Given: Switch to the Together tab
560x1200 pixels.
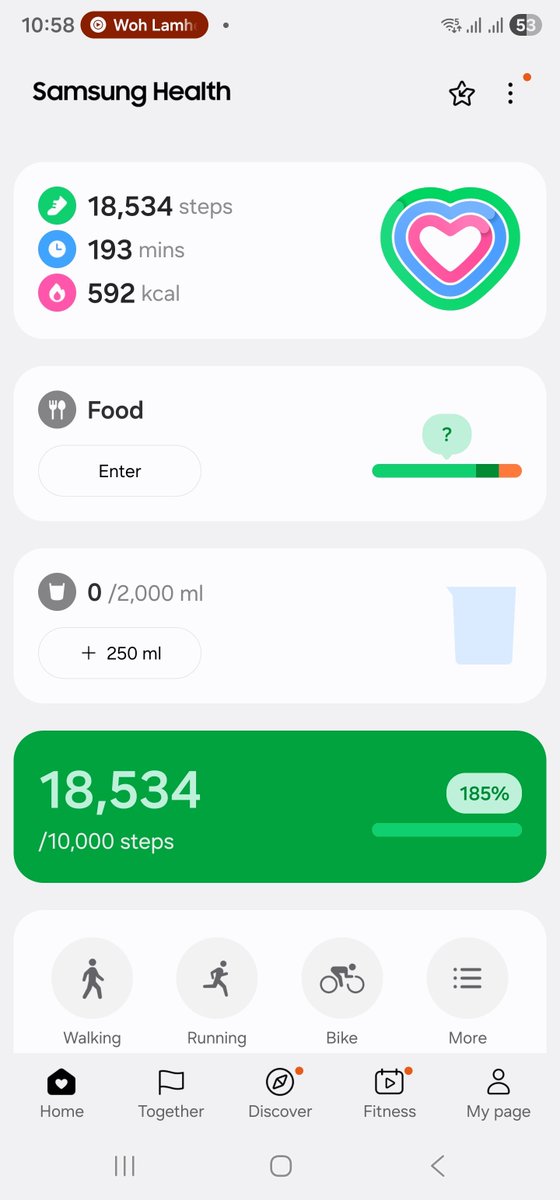Looking at the screenshot, I should [171, 1093].
